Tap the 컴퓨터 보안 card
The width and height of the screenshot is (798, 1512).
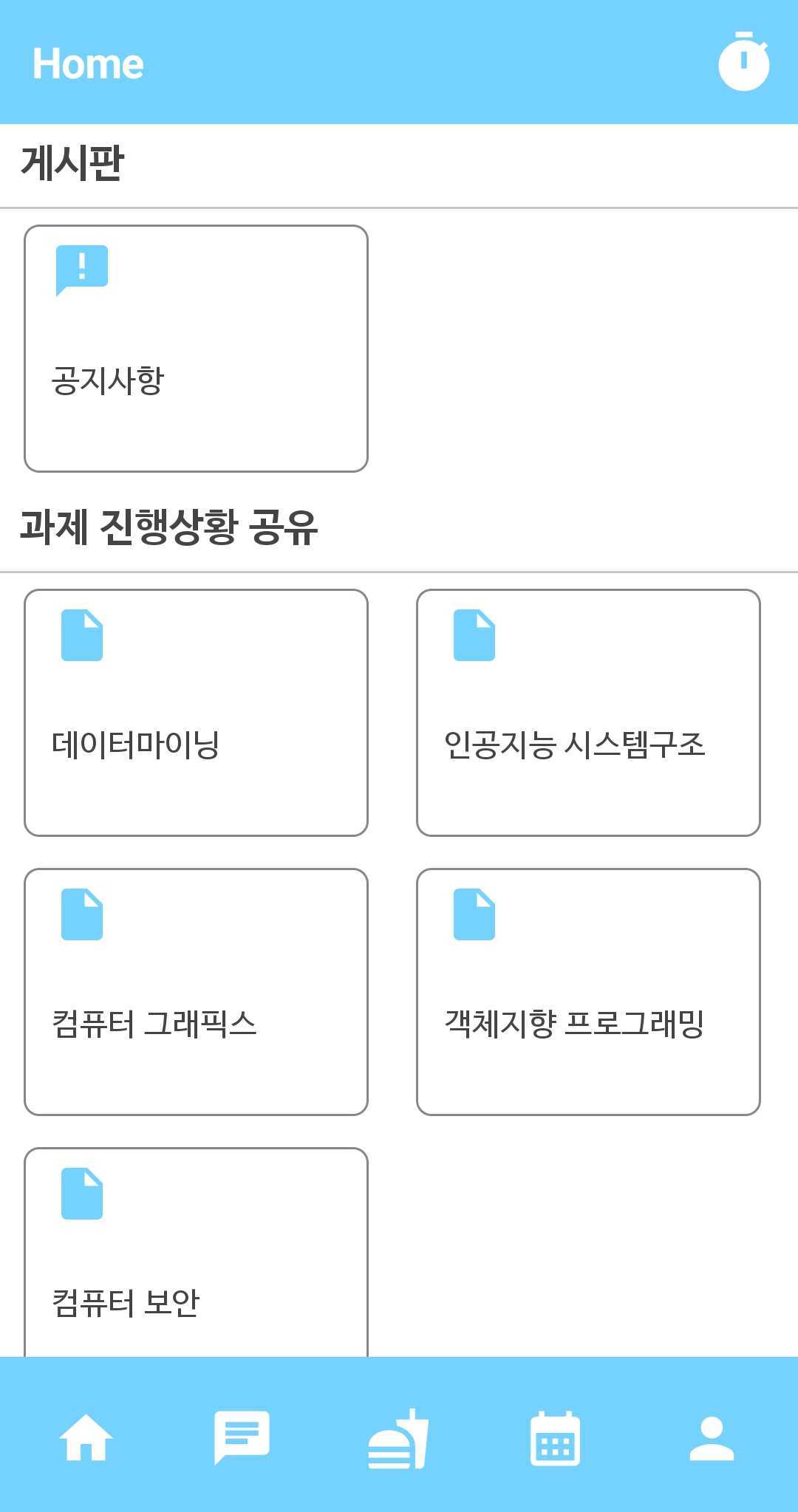pyautogui.click(x=196, y=1253)
